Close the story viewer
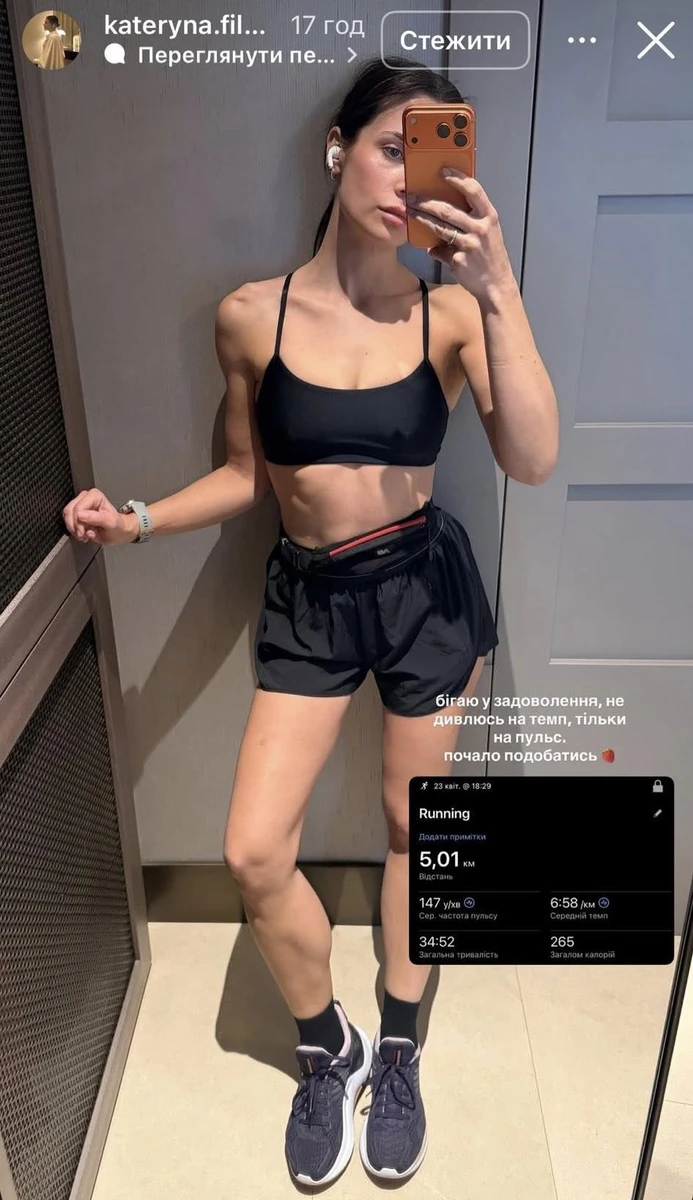Image resolution: width=693 pixels, height=1200 pixels. pos(656,40)
